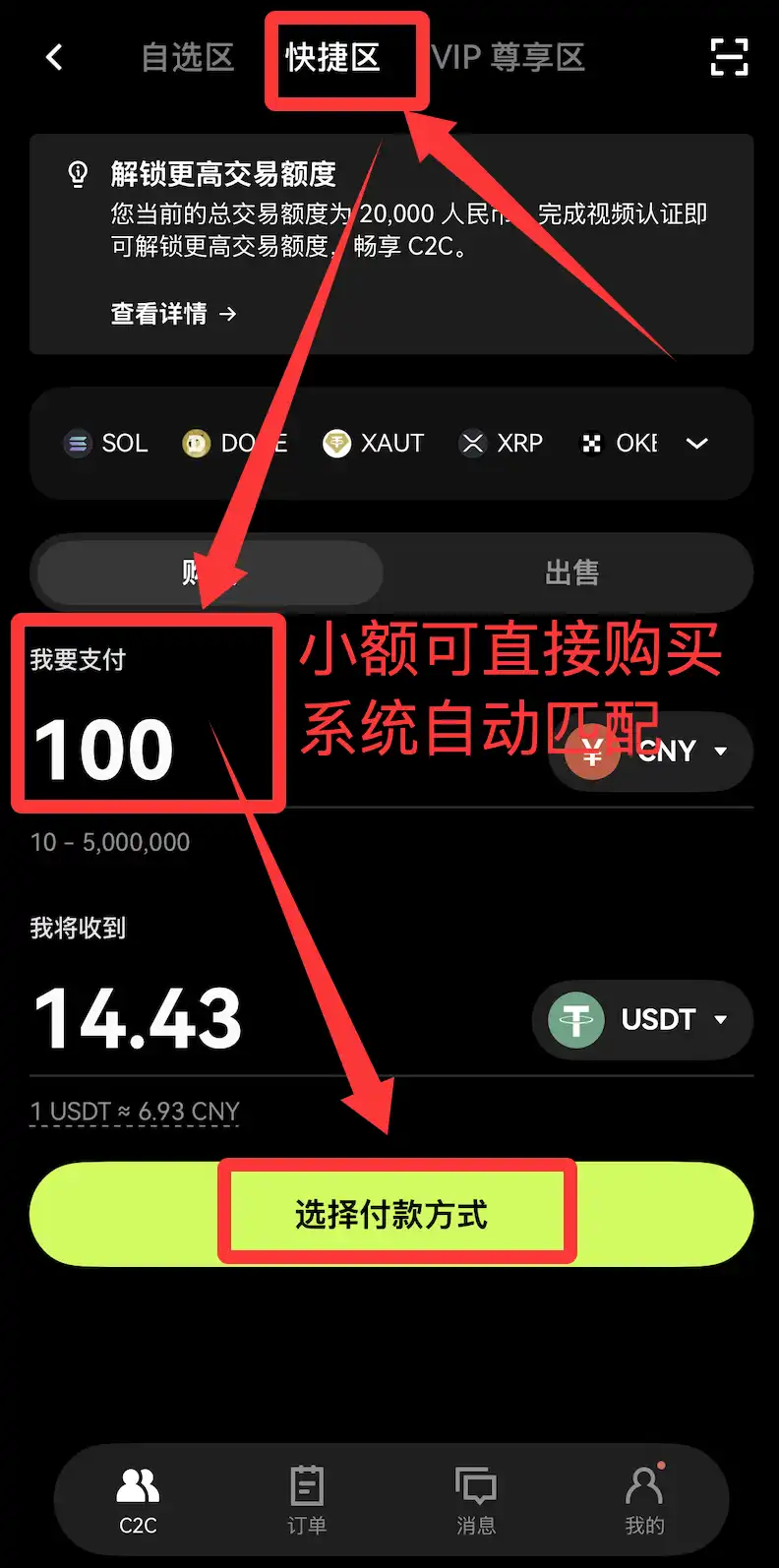Open the USDT coin dropdown
The width and height of the screenshot is (779, 1568).
click(643, 1020)
